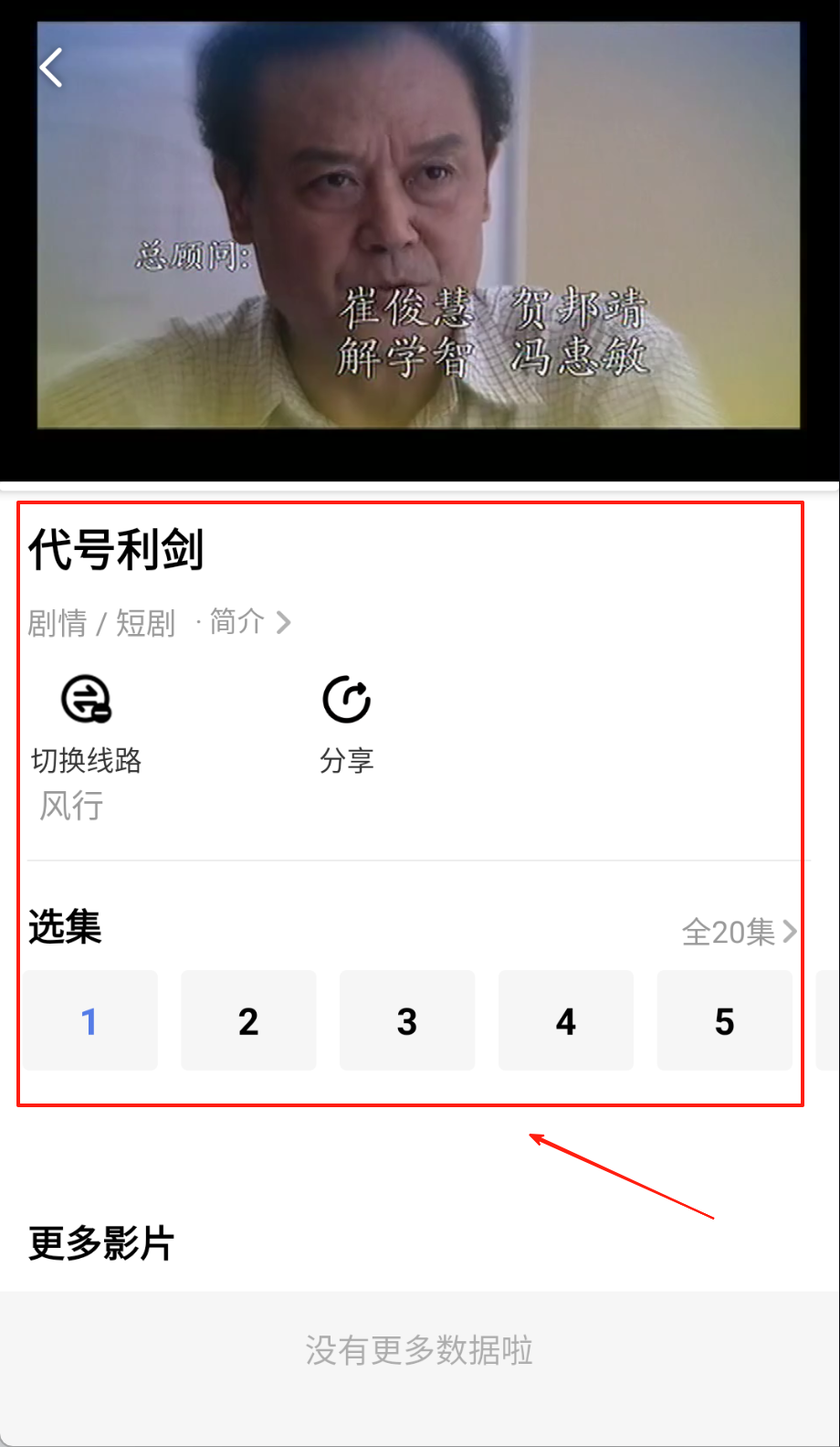Share this drama via 分享
The height and width of the screenshot is (1447, 840).
click(x=347, y=722)
